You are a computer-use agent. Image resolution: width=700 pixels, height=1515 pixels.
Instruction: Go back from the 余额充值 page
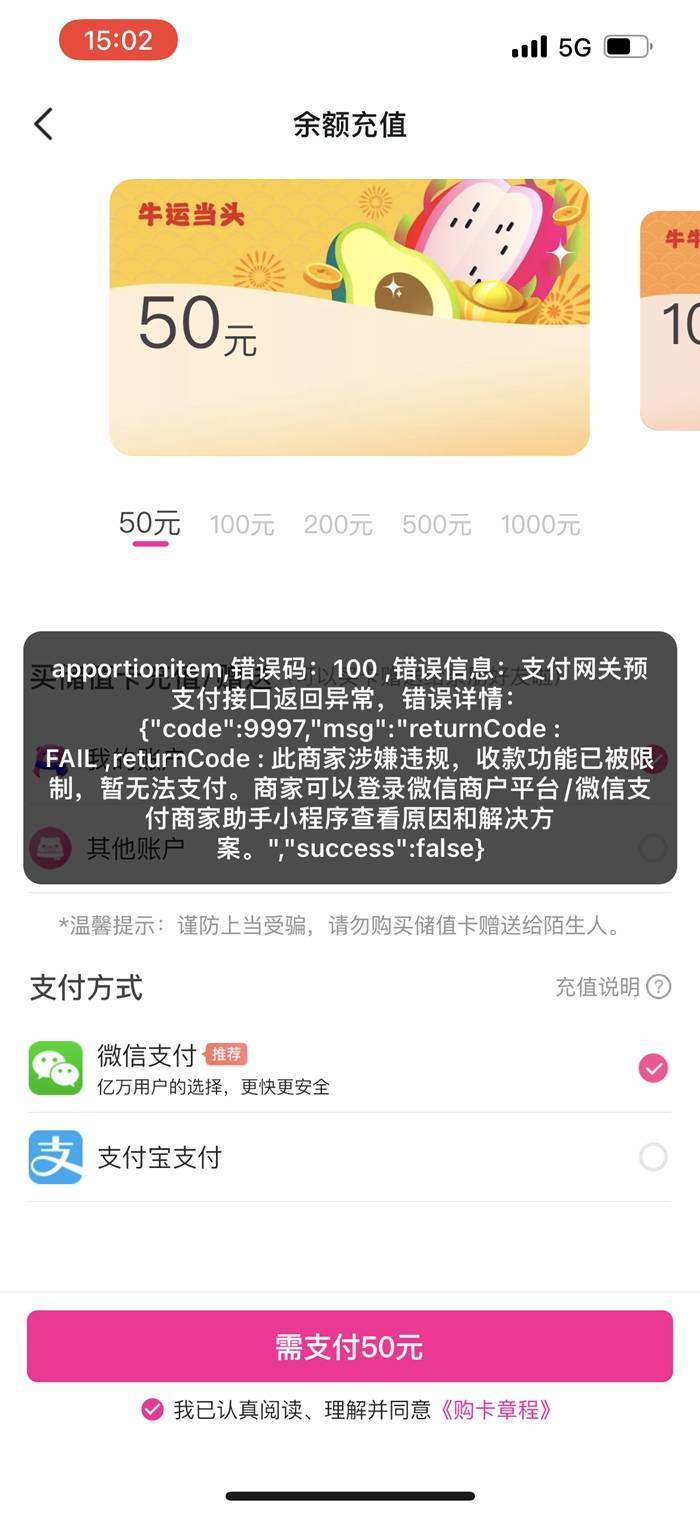tap(43, 125)
